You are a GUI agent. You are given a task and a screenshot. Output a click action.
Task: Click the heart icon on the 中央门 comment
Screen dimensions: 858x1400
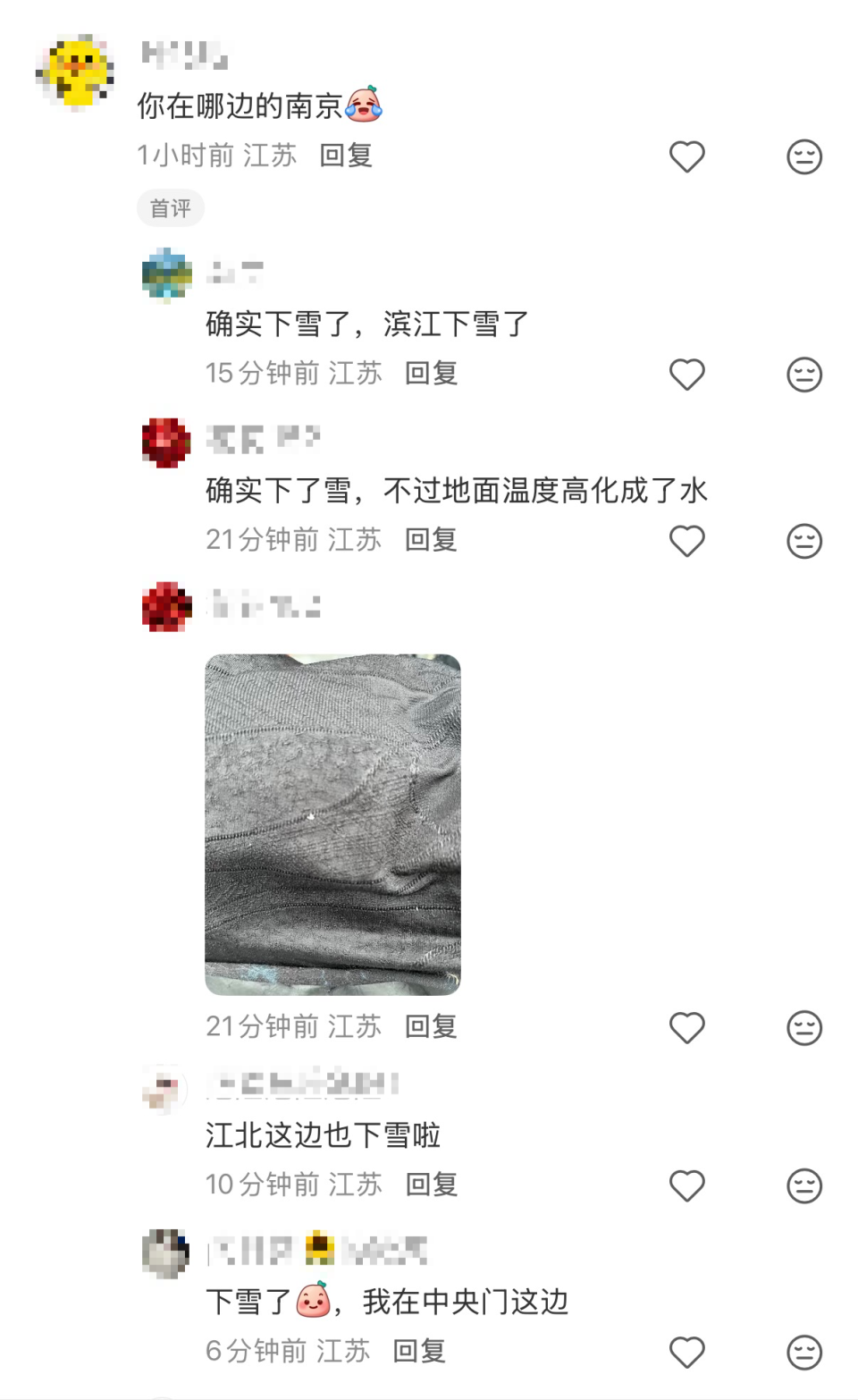pyautogui.click(x=686, y=1352)
